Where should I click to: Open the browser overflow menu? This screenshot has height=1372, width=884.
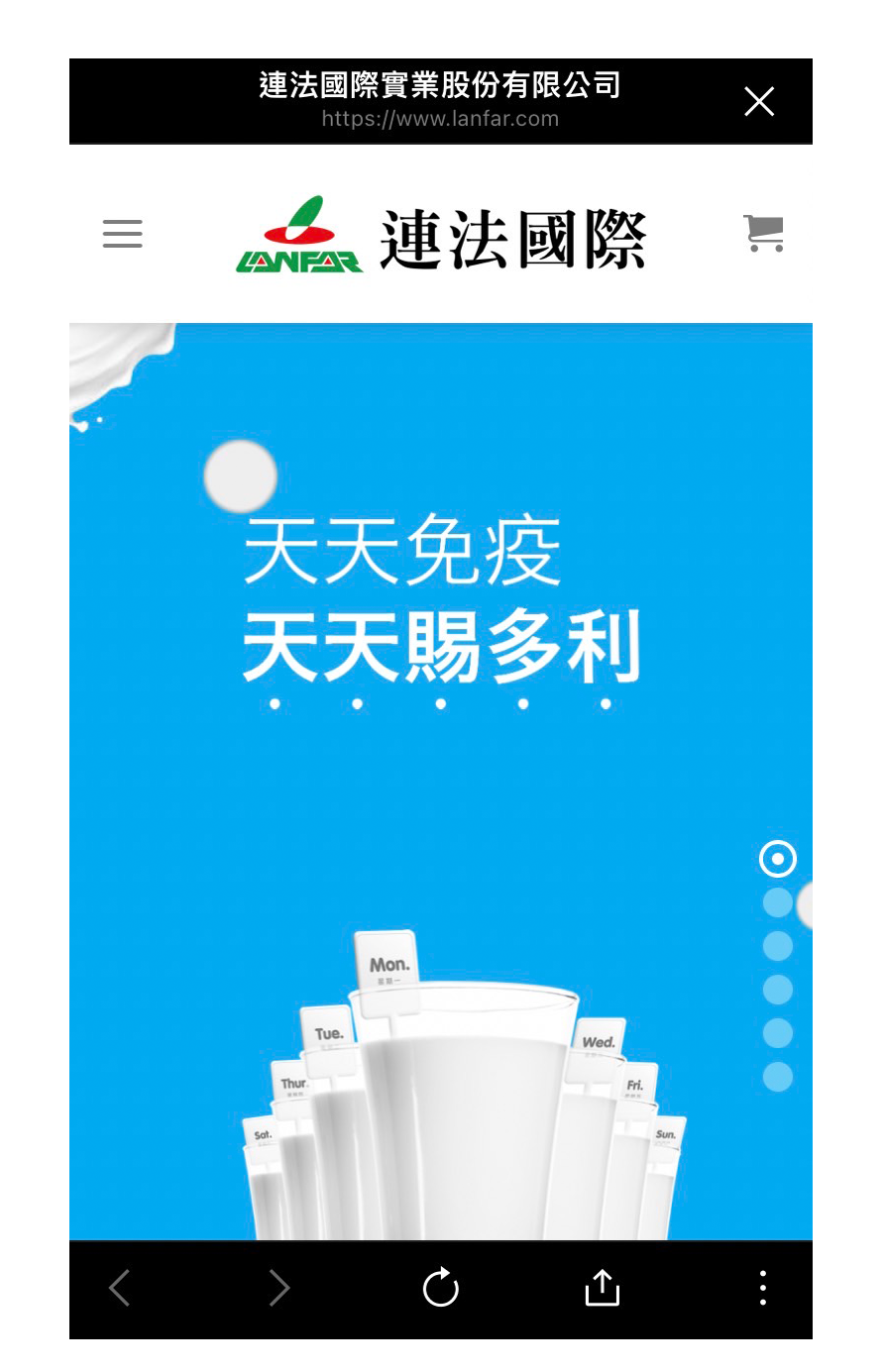click(x=762, y=1288)
